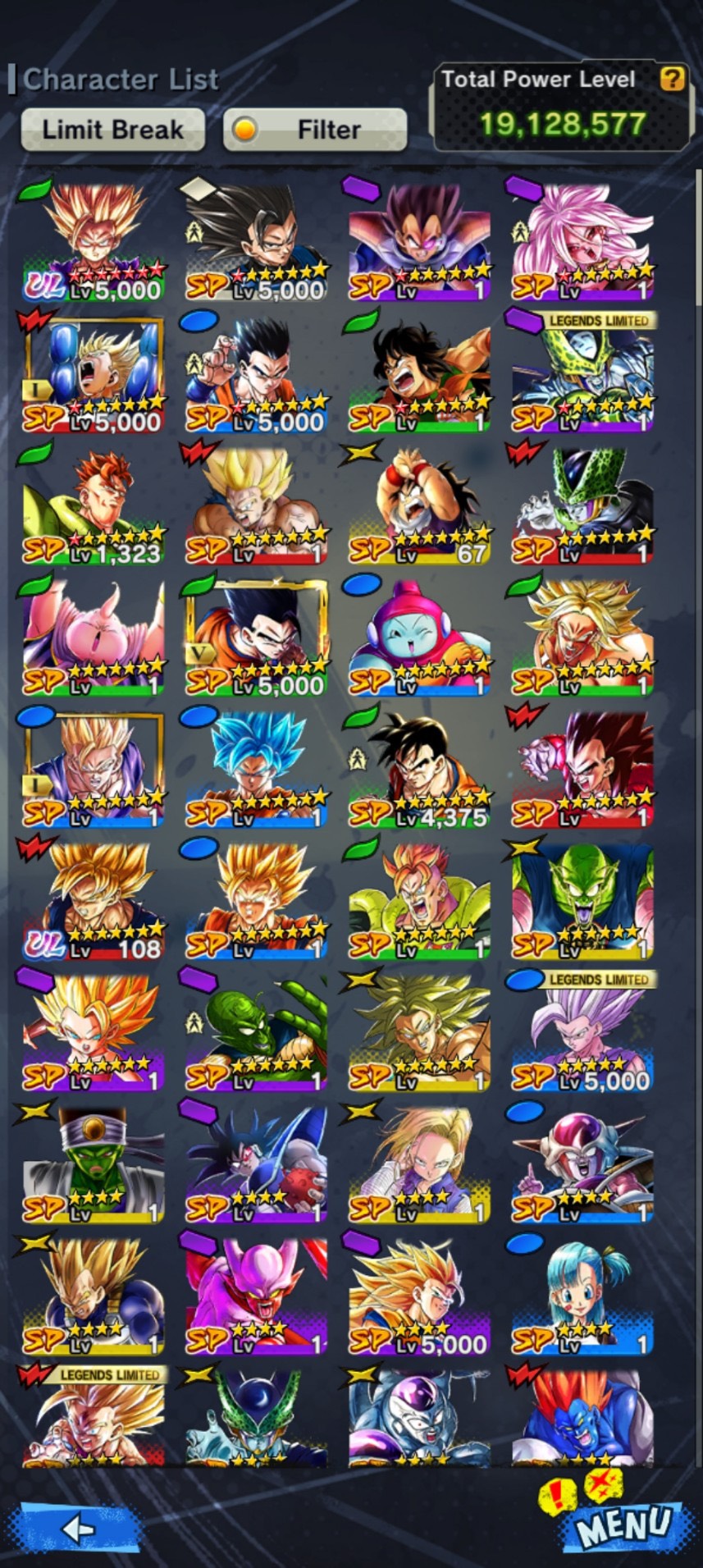The image size is (703, 1568).
Task: Open the SP character at Lv 67
Action: pos(419,506)
